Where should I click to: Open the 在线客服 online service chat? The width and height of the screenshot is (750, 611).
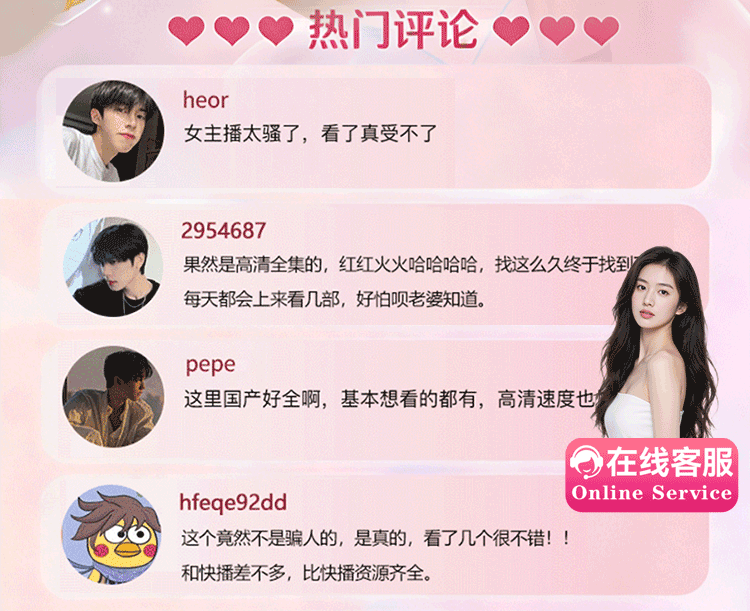coord(651,474)
